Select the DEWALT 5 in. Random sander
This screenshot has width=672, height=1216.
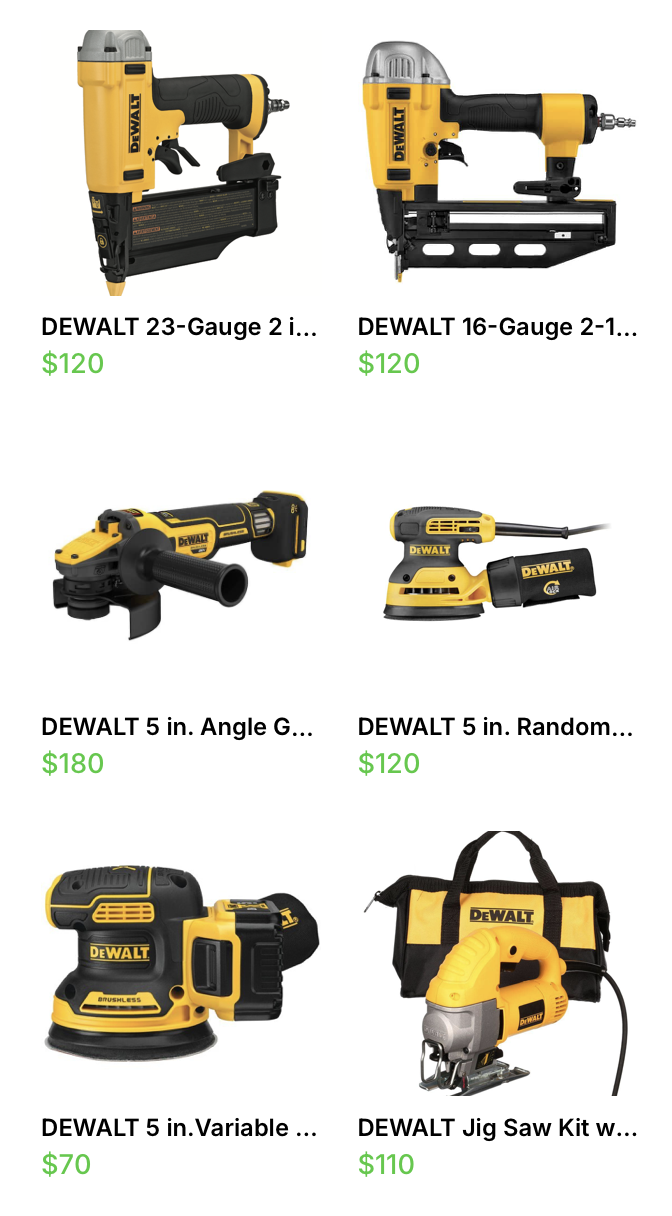point(496,566)
